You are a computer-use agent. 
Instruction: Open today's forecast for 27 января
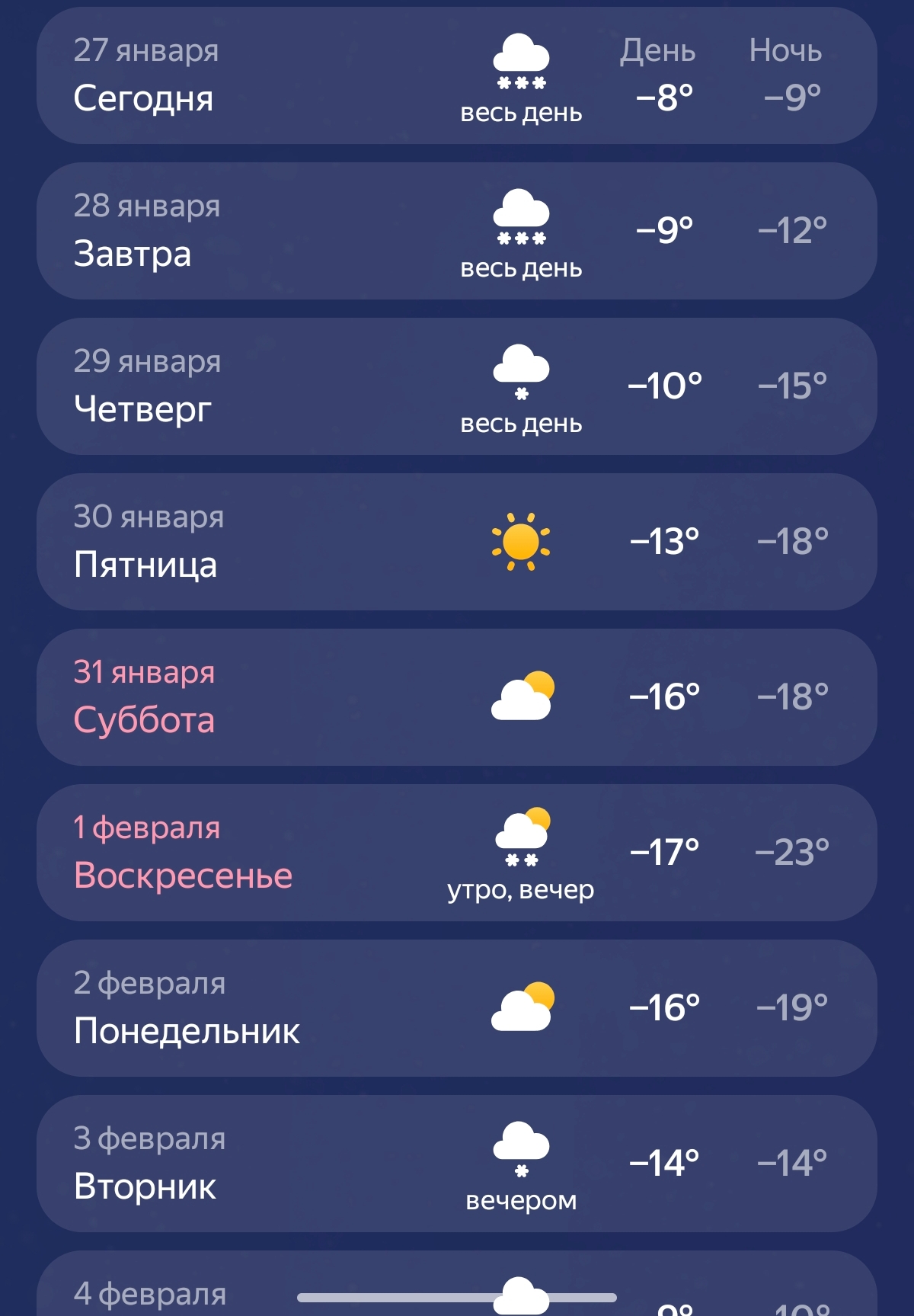(x=457, y=75)
